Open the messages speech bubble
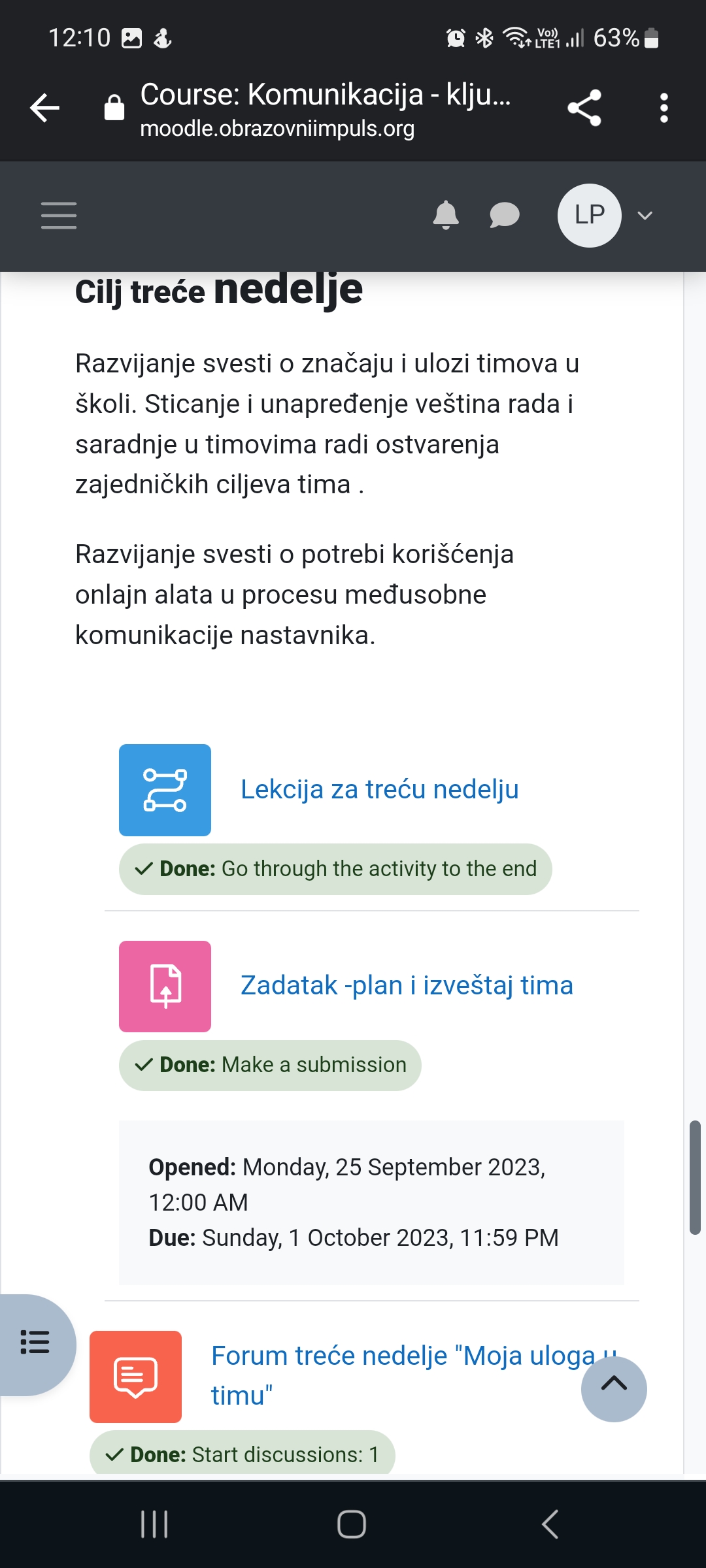This screenshot has width=706, height=1568. click(x=504, y=216)
